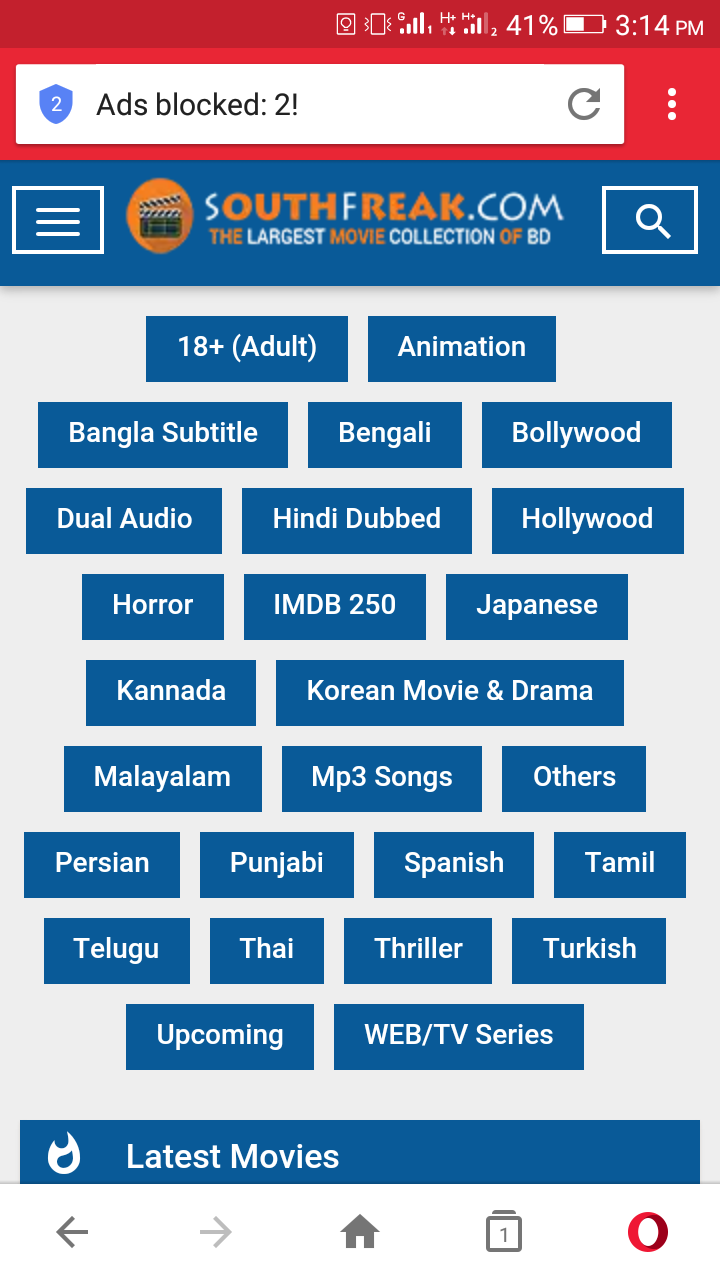
Task: Open the Telugu category
Action: point(117,951)
